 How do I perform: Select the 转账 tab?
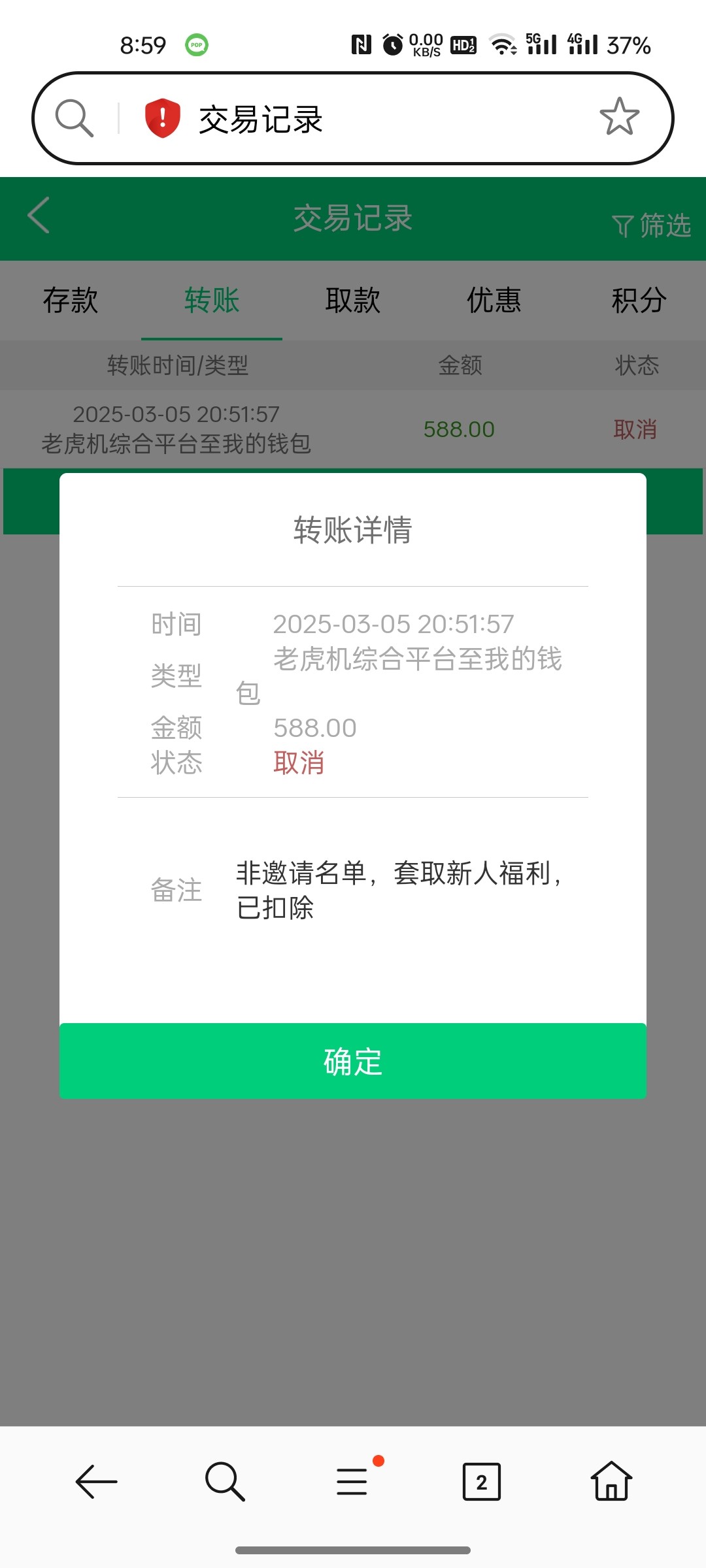pos(212,301)
